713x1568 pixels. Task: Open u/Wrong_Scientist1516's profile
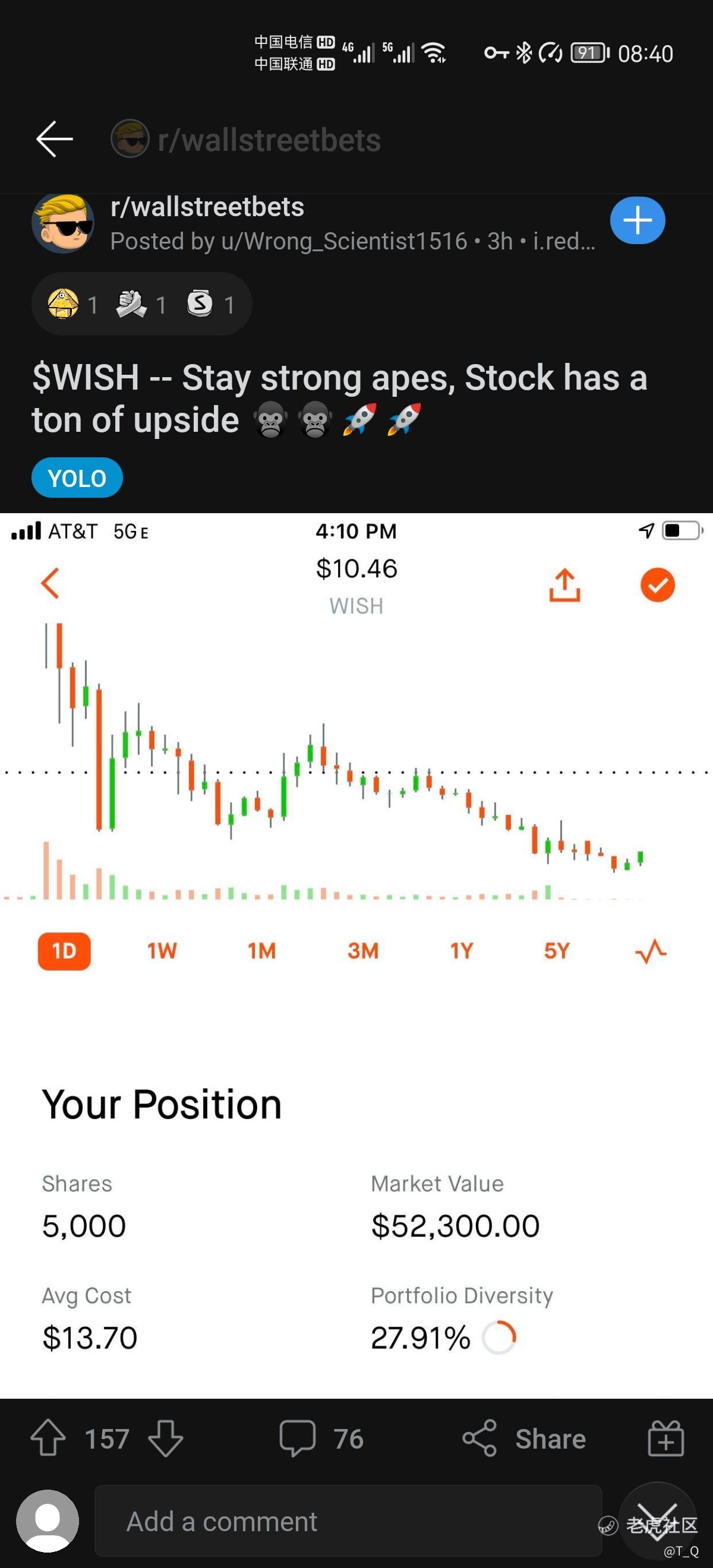[344, 242]
